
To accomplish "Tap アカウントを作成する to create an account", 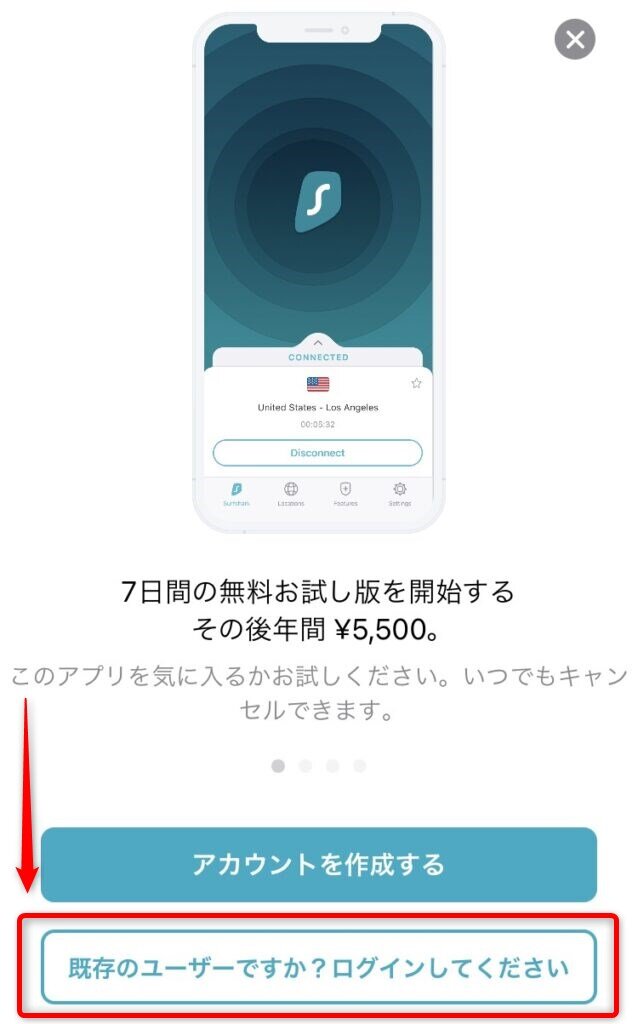I will 318,864.
